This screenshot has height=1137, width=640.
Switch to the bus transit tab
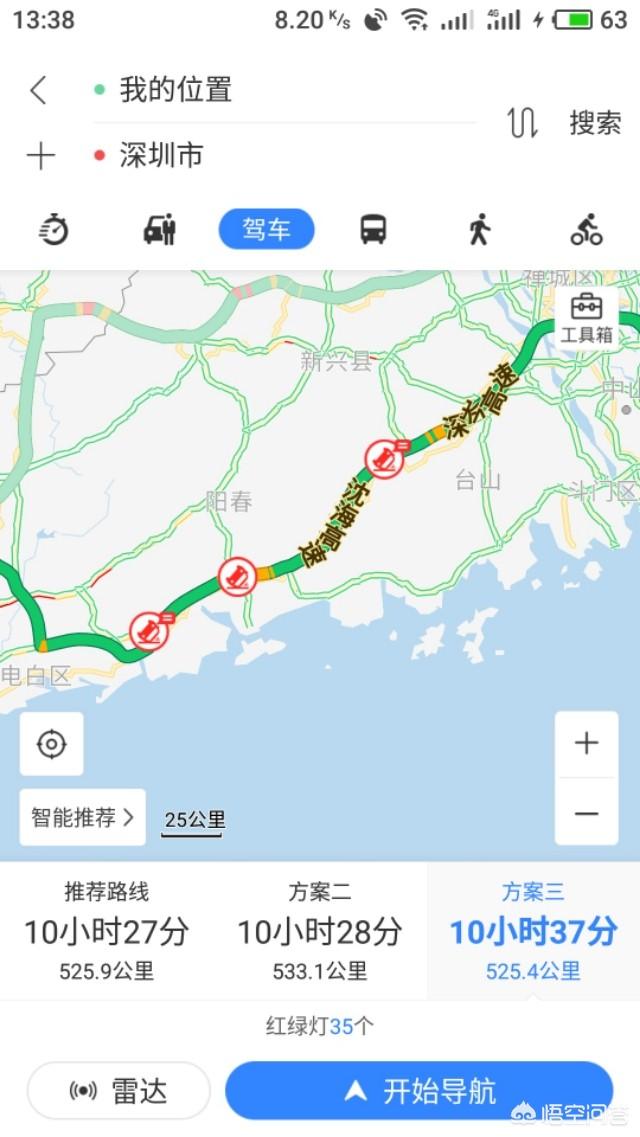click(373, 230)
